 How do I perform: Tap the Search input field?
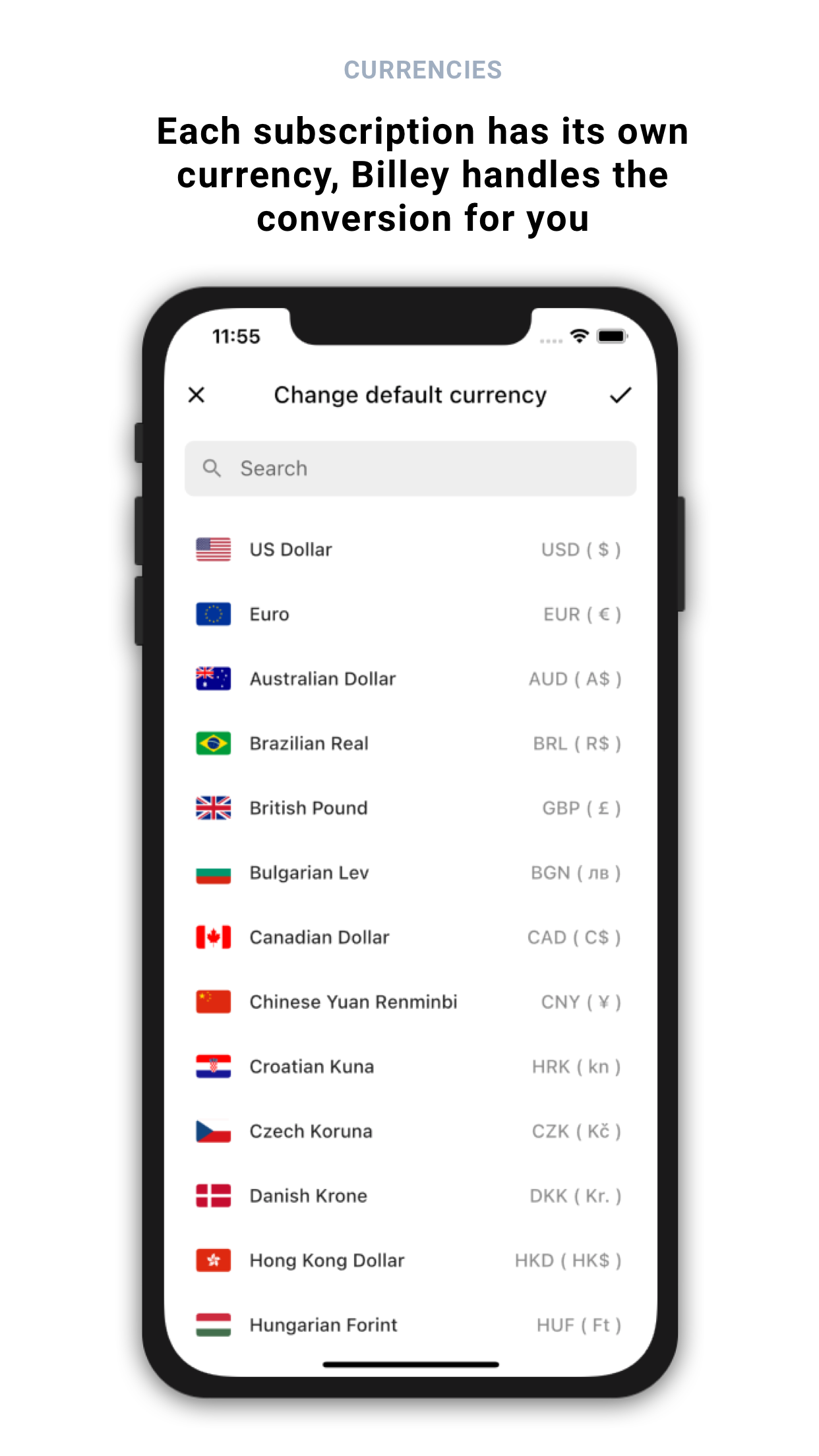[410, 468]
